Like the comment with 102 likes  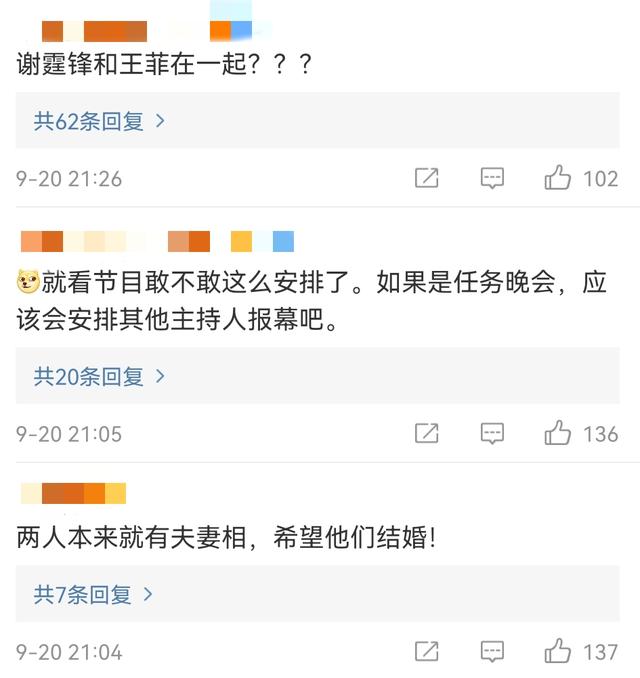pos(558,179)
